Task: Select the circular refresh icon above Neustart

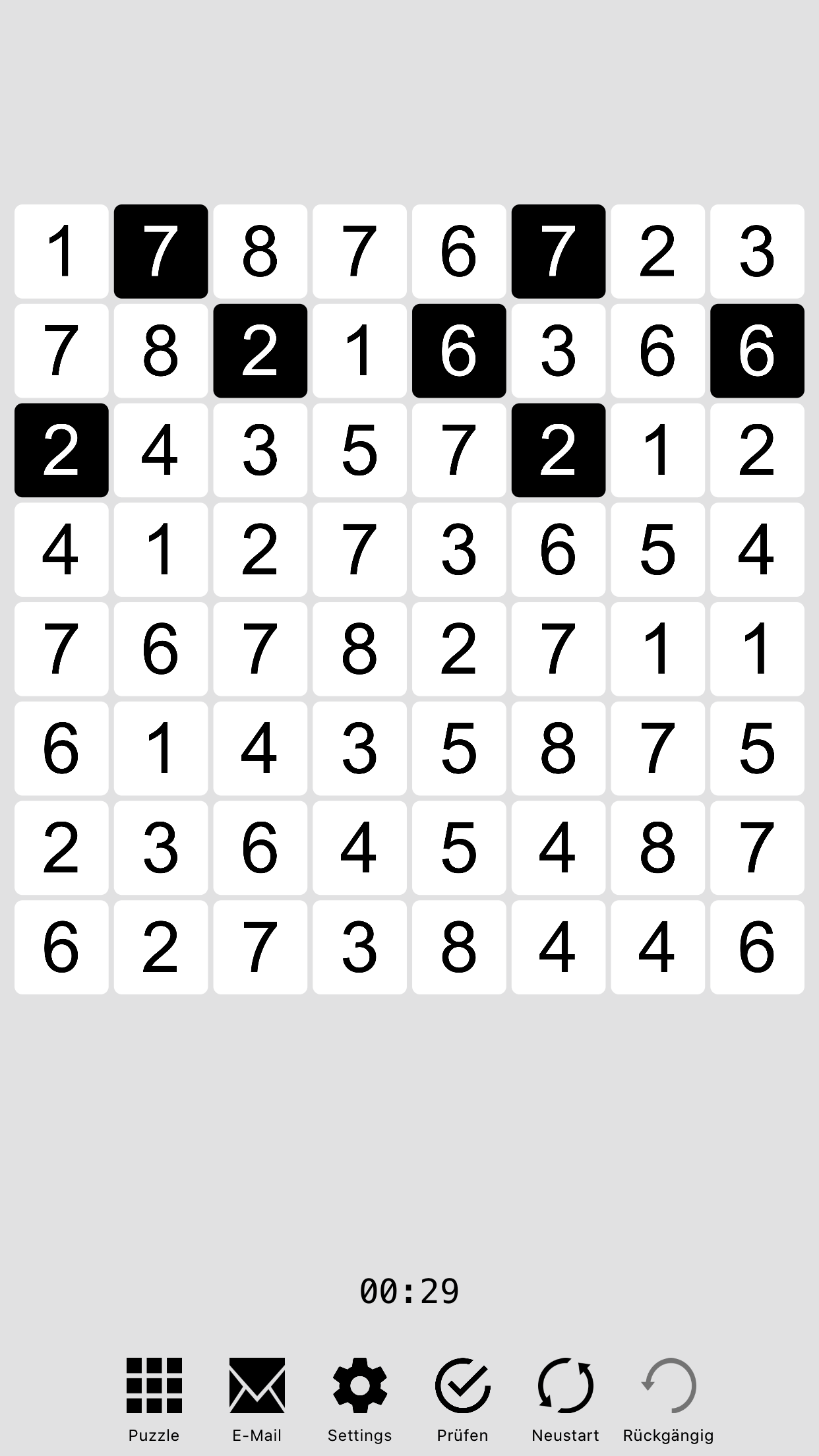Action: click(x=564, y=1384)
